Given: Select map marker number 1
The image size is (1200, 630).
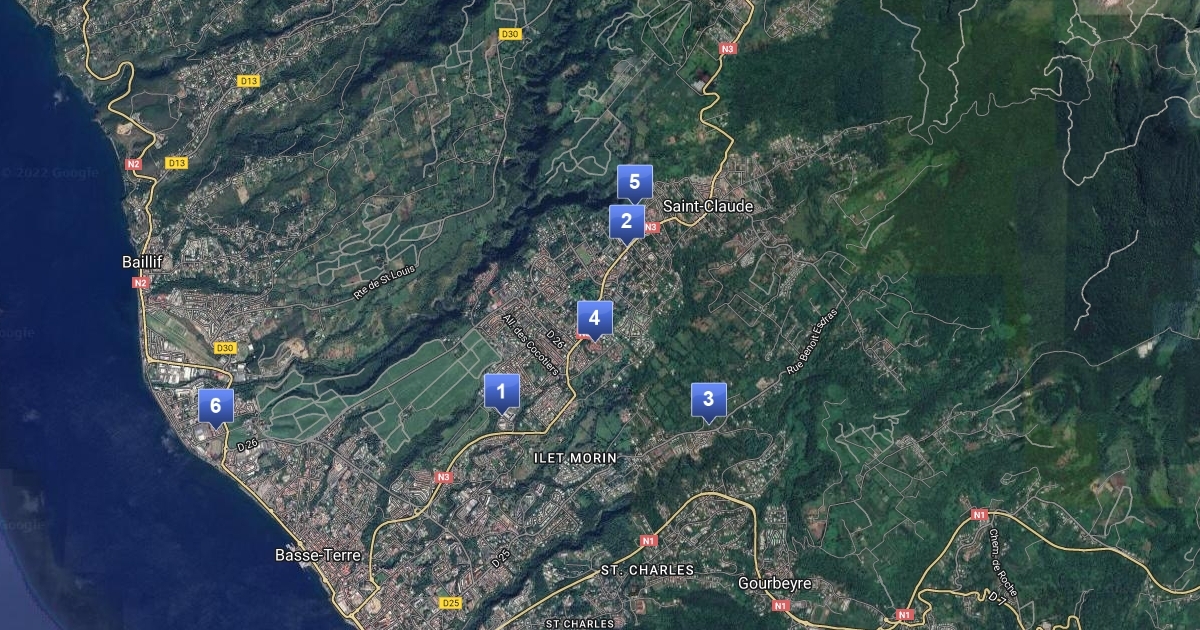Looking at the screenshot, I should (x=501, y=392).
